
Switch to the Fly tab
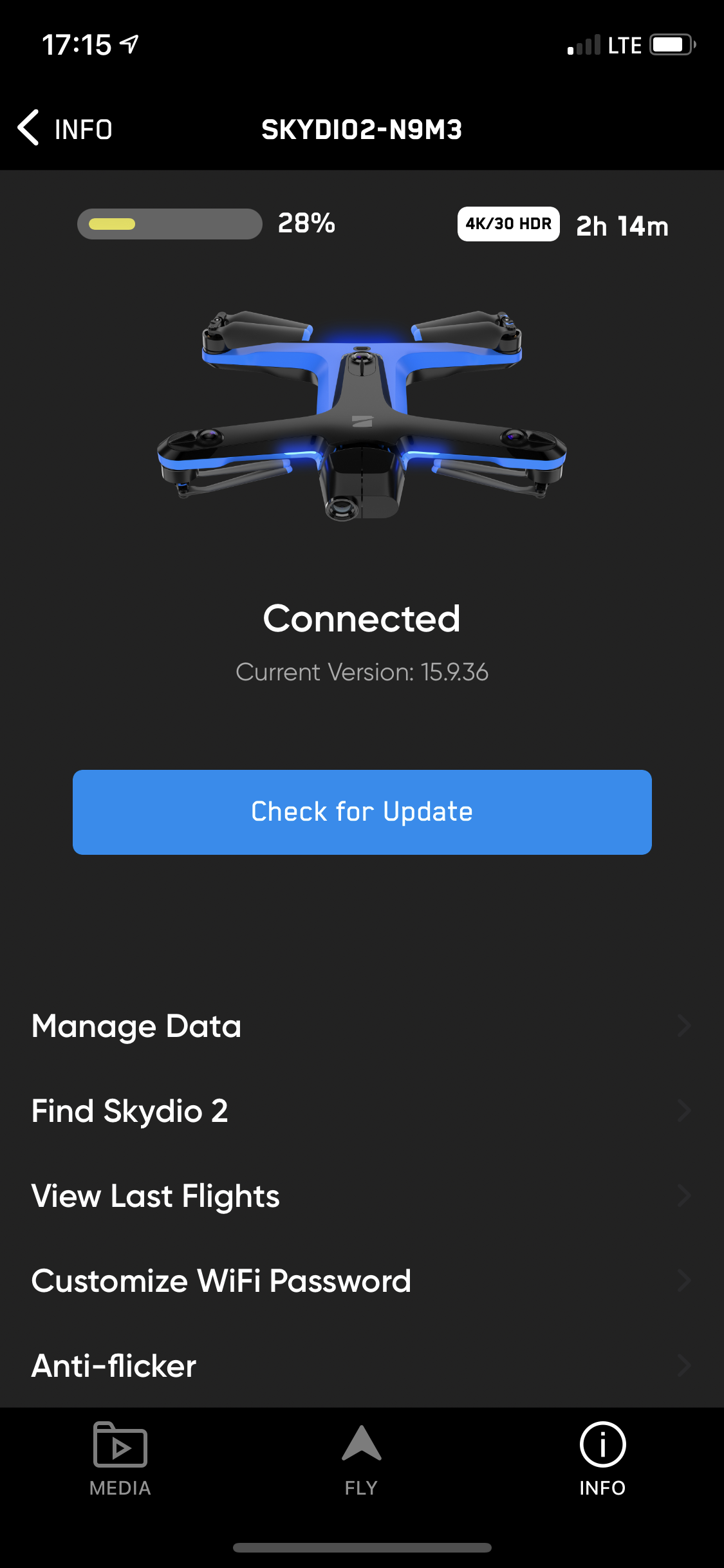coord(361,1459)
